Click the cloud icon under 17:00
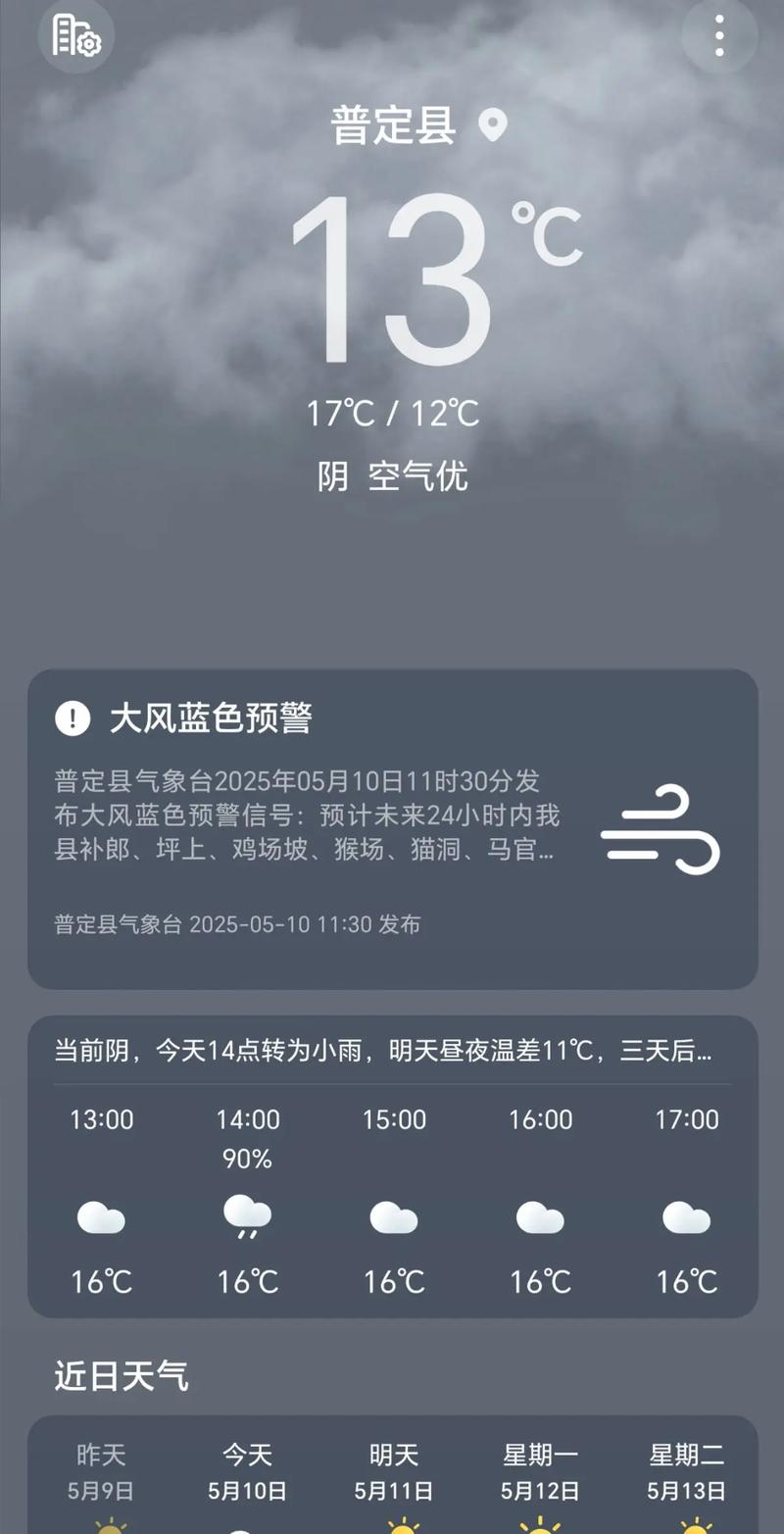The width and height of the screenshot is (784, 1534). (x=686, y=1219)
